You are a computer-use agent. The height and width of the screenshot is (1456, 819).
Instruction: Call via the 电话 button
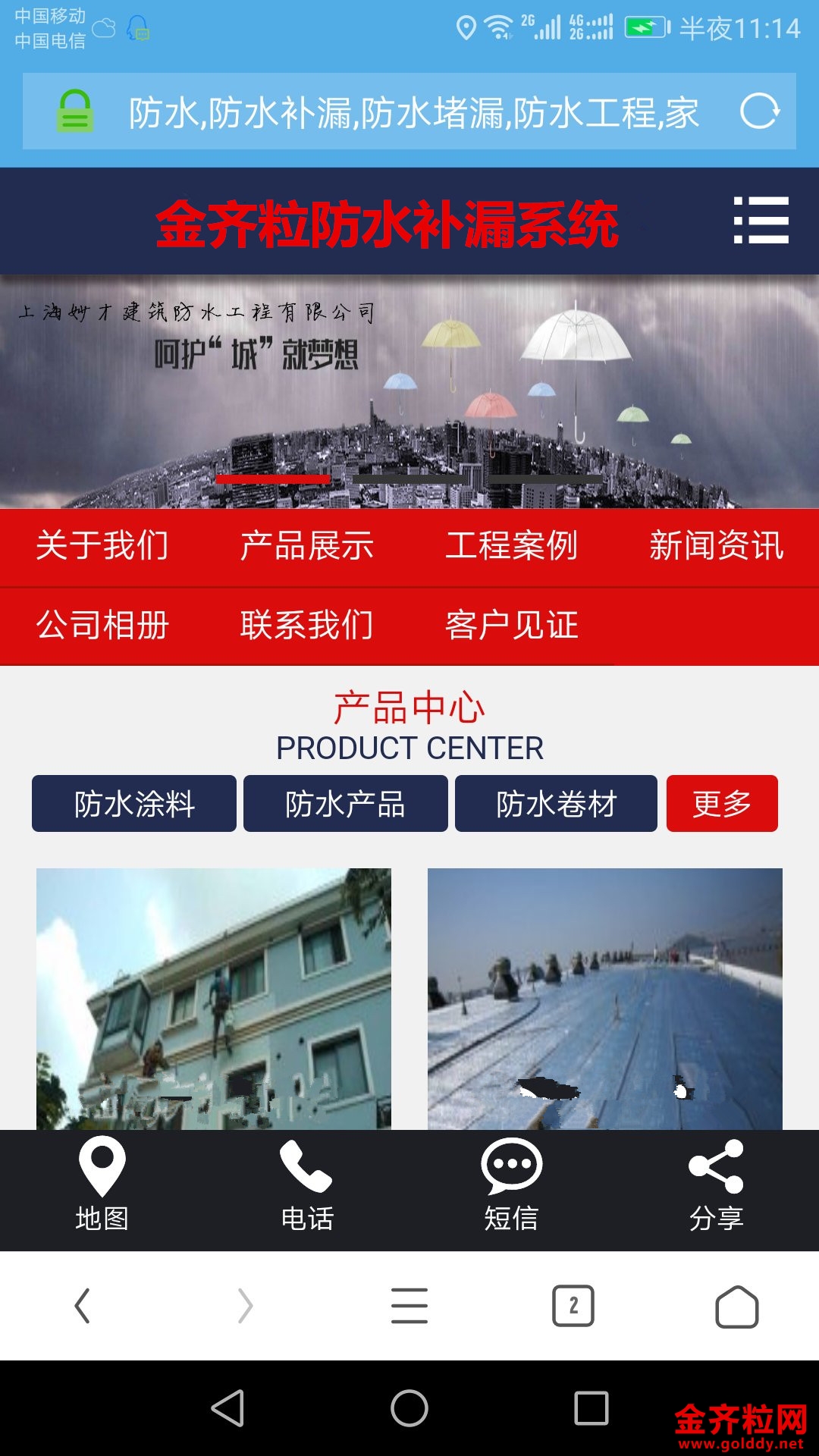pos(307,1185)
